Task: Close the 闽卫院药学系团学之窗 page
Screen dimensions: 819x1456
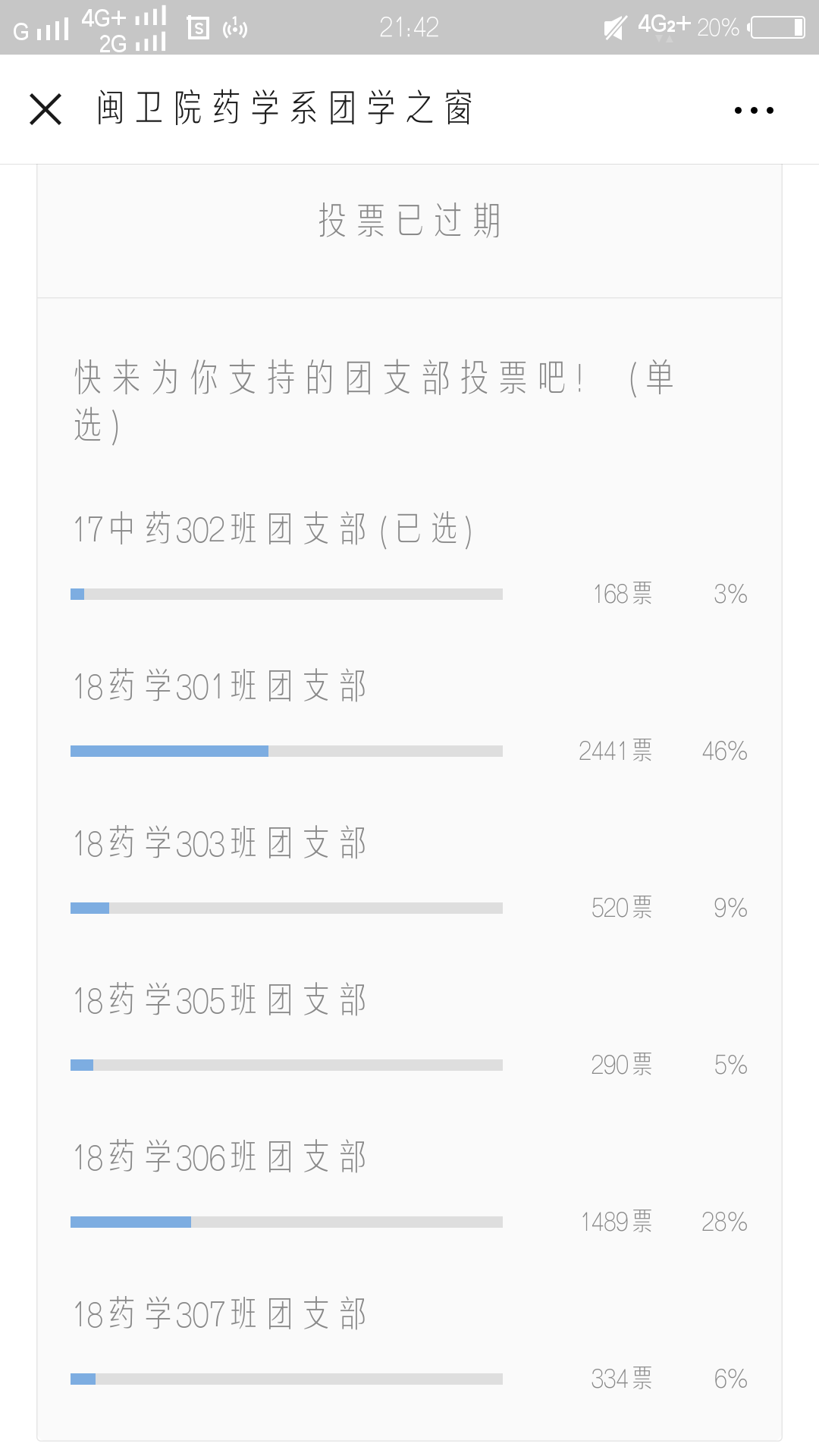Action: click(x=45, y=109)
